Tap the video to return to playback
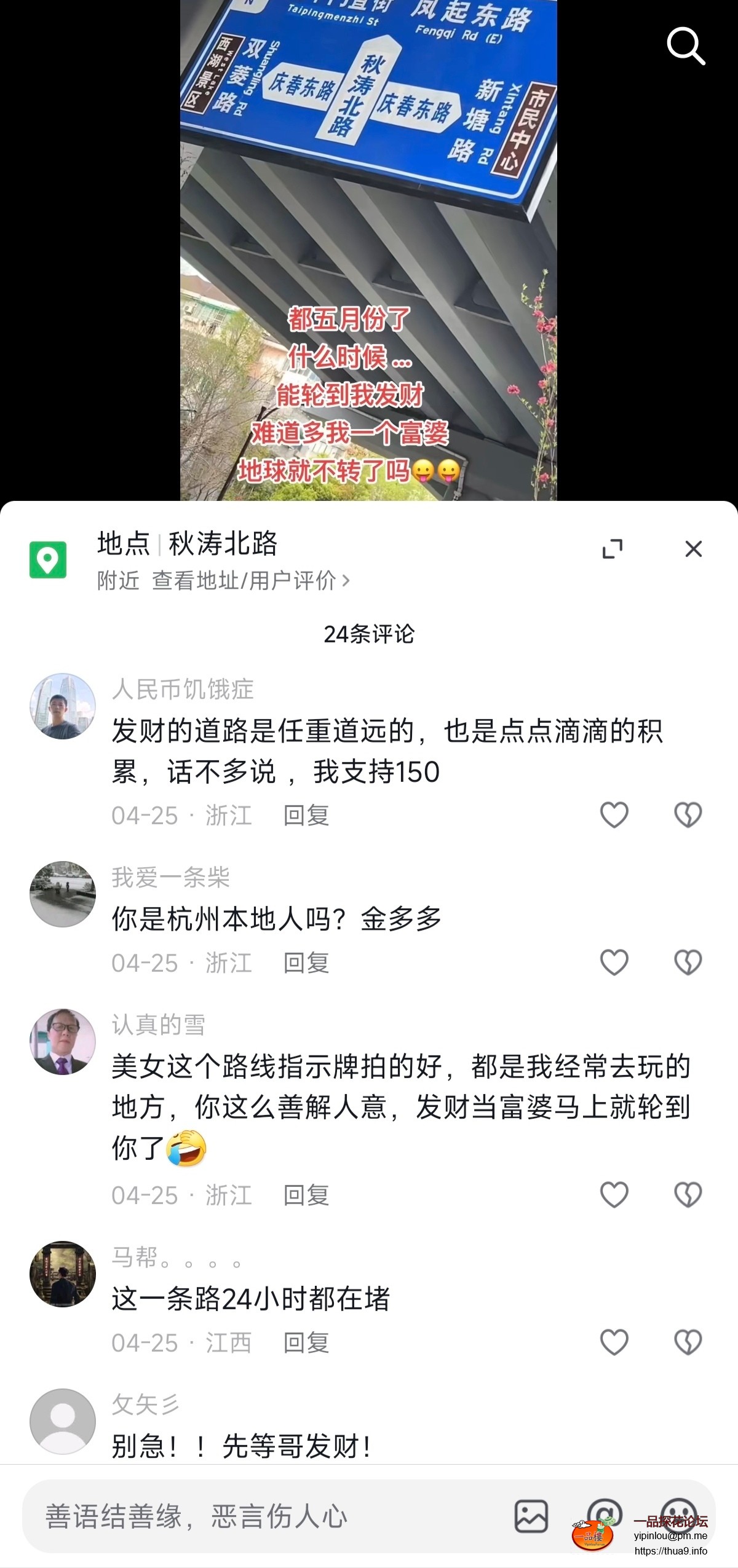The width and height of the screenshot is (738, 1568). point(368,246)
